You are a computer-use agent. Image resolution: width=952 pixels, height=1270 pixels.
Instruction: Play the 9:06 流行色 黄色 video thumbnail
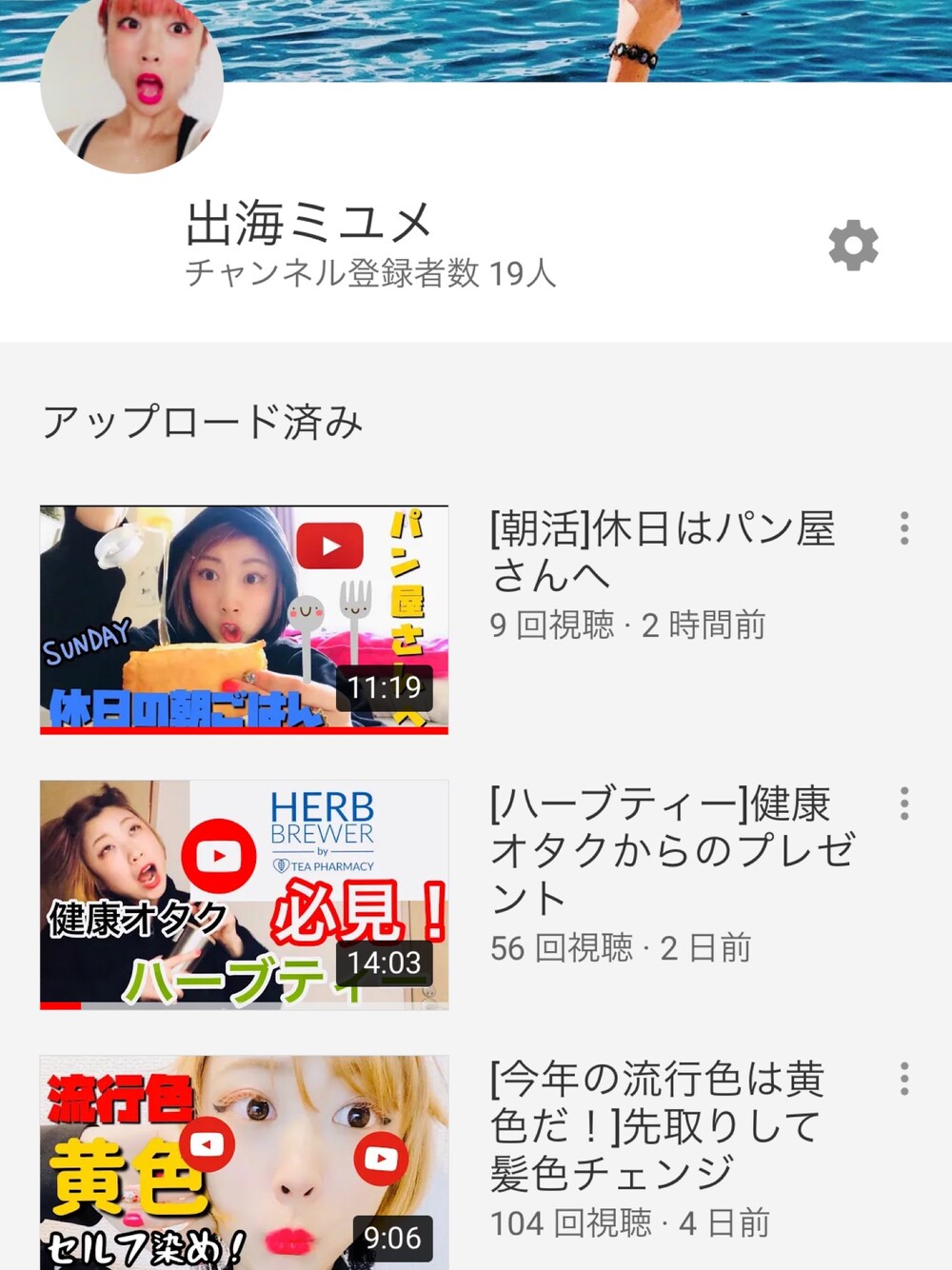click(244, 1162)
